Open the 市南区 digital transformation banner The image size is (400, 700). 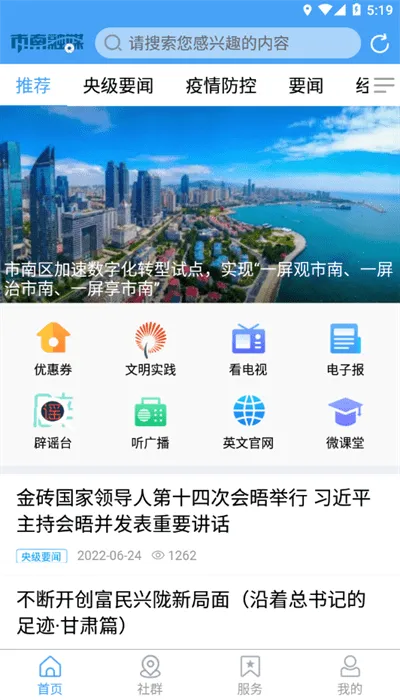(x=200, y=204)
